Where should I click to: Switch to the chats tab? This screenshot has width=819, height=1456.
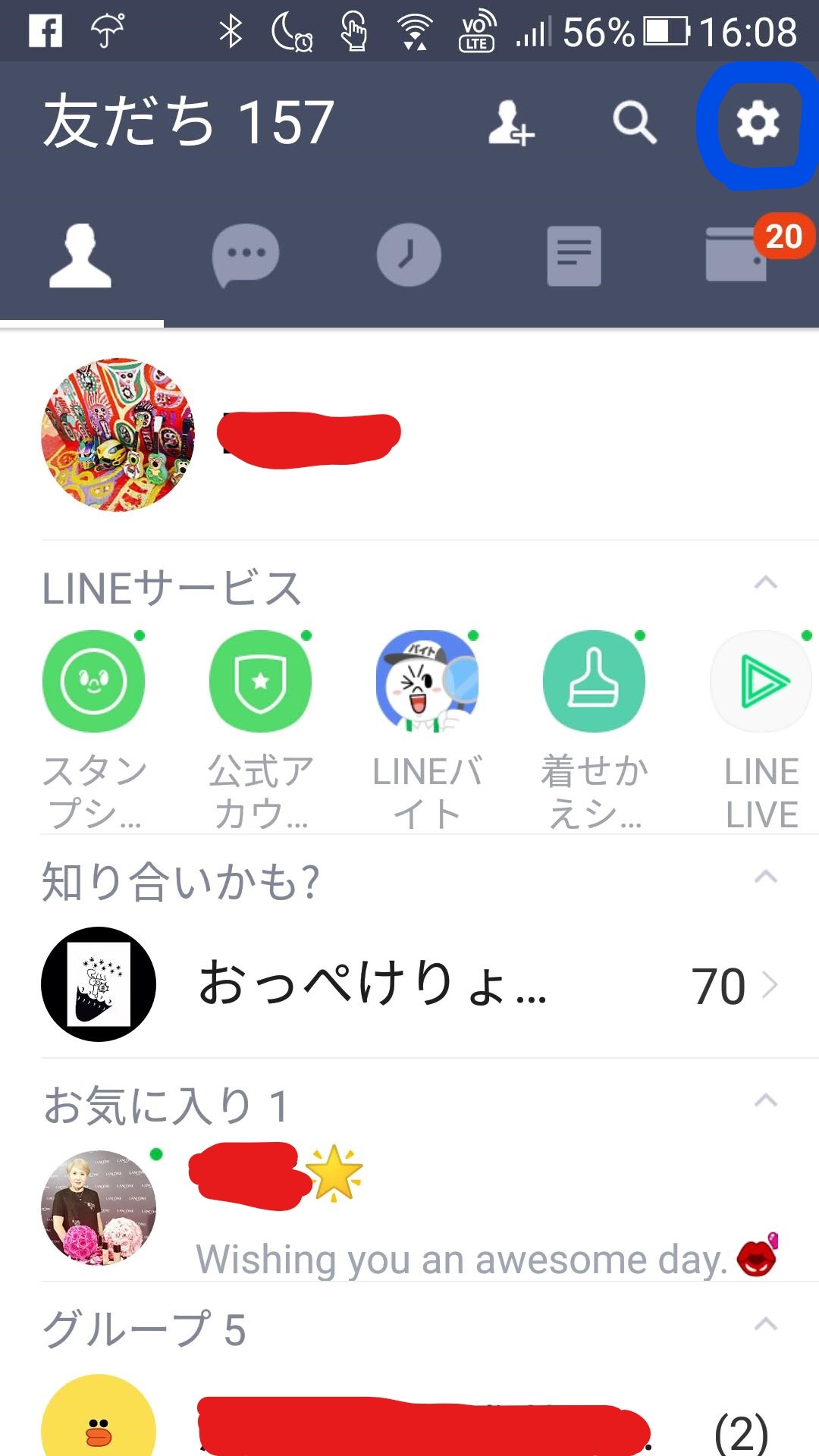(245, 255)
